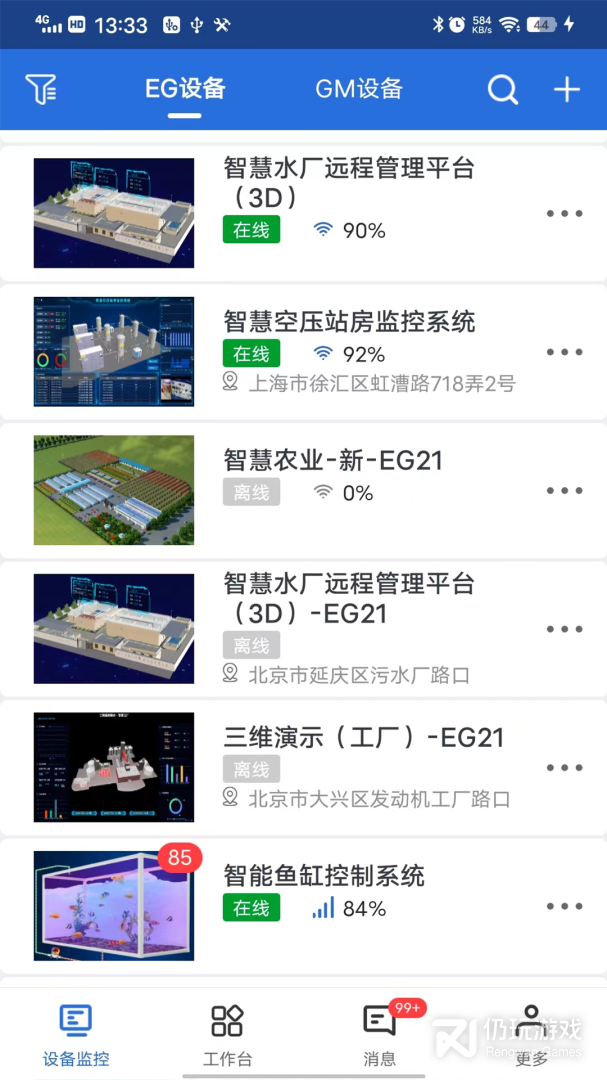Open 智能鱼缸控制系统 device

click(324, 876)
